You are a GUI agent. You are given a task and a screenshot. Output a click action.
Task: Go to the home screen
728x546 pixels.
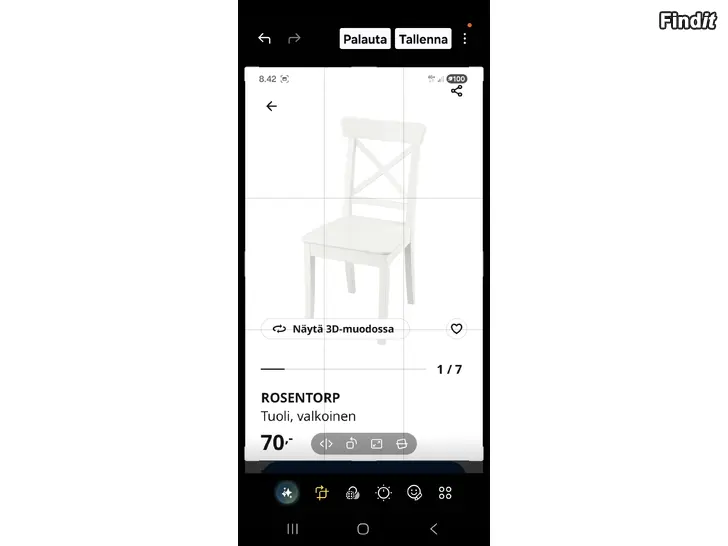coord(363,529)
